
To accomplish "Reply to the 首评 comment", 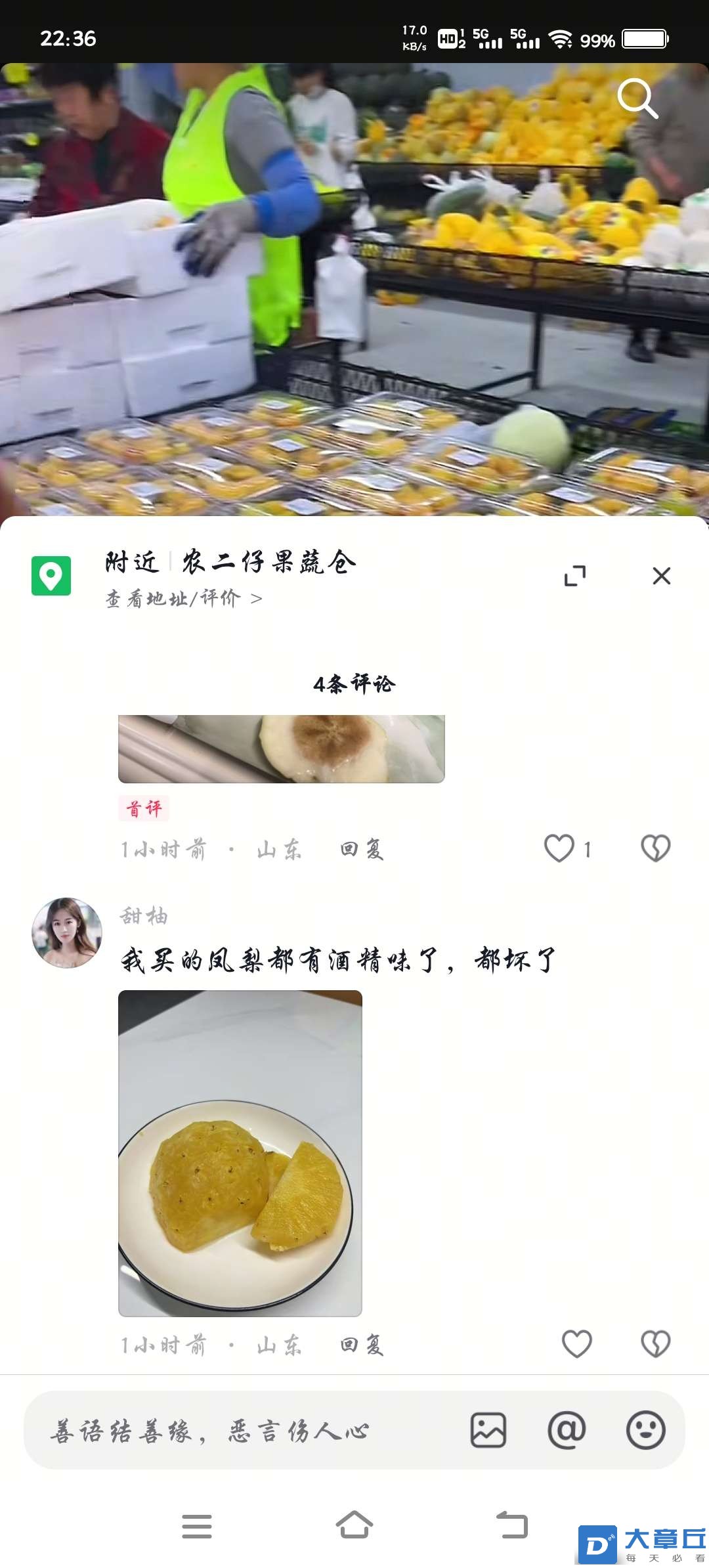I will click(362, 850).
